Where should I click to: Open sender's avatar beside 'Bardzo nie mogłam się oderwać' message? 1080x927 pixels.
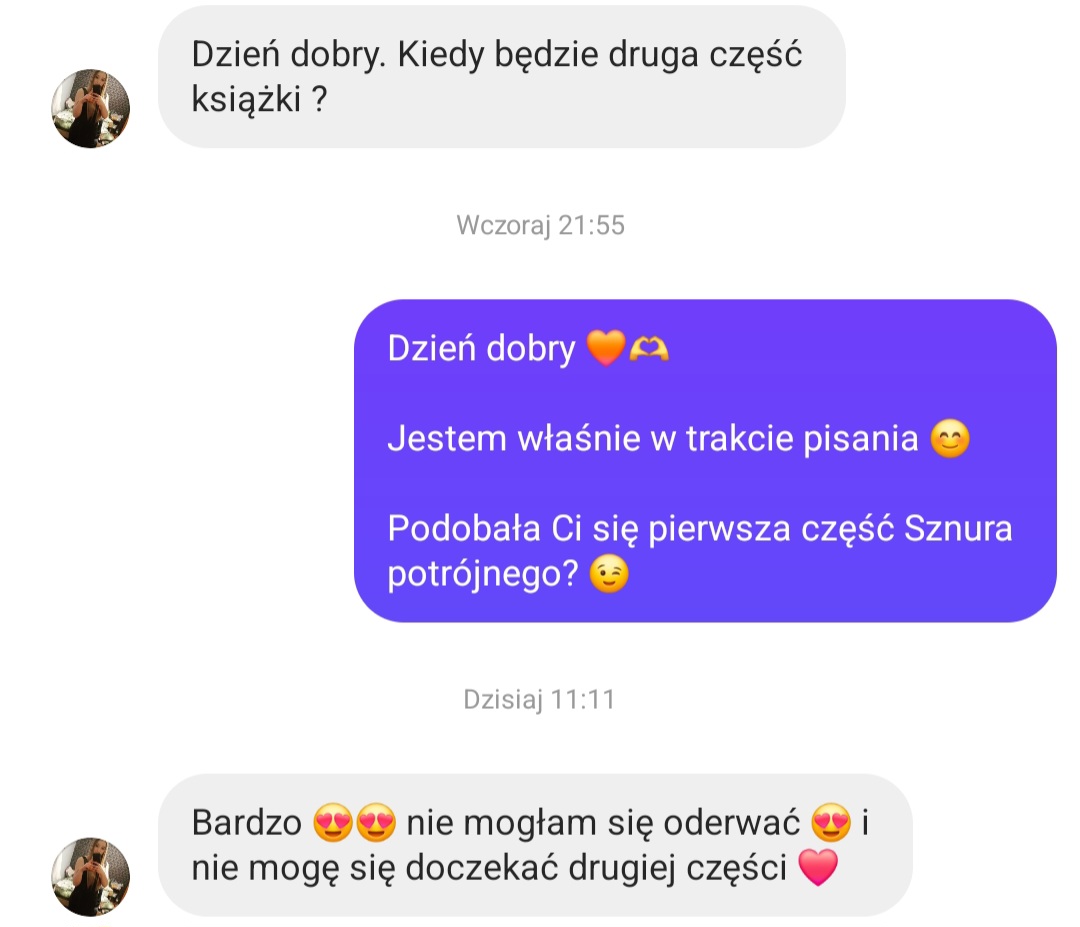coord(91,877)
